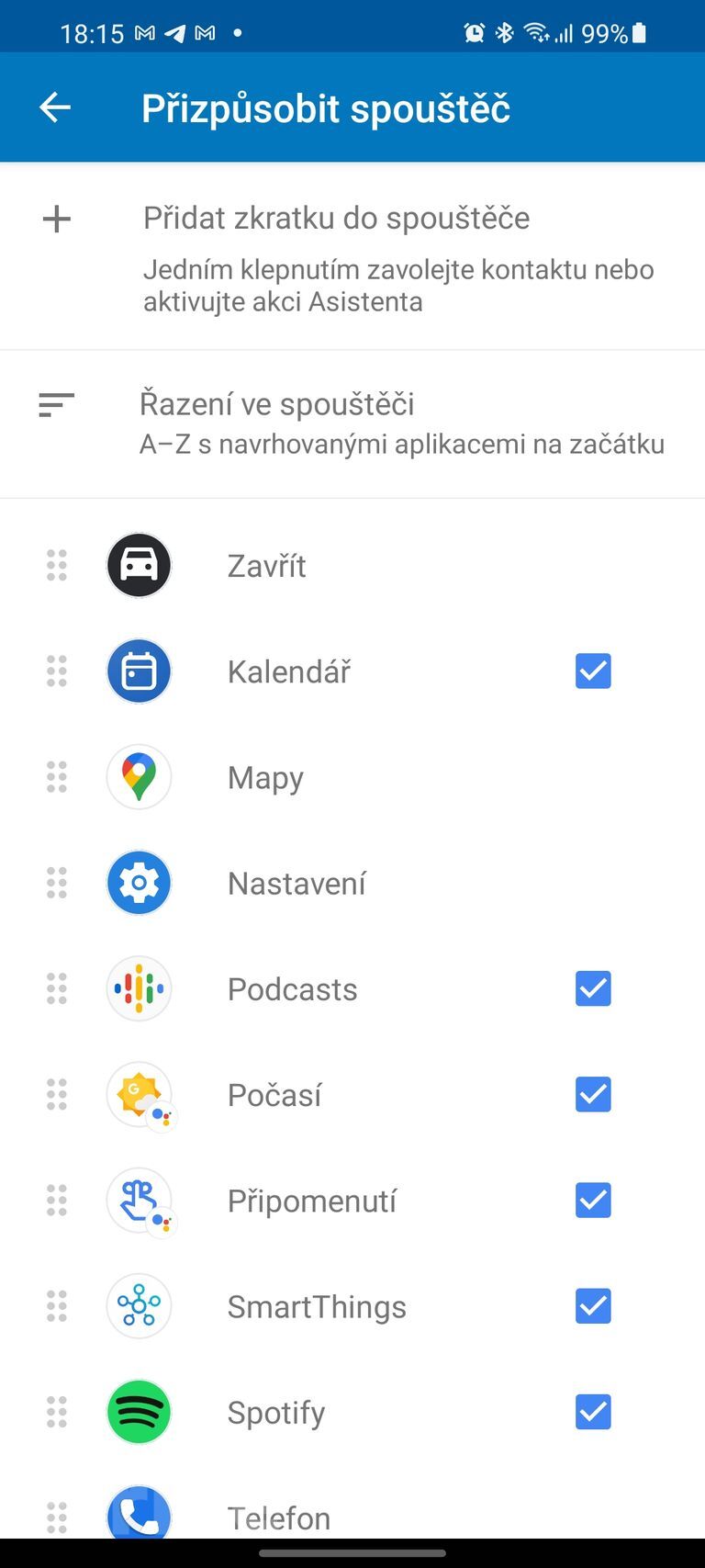The image size is (705, 1568).
Task: Tap the Nastavení settings gear icon
Action: pos(139,883)
